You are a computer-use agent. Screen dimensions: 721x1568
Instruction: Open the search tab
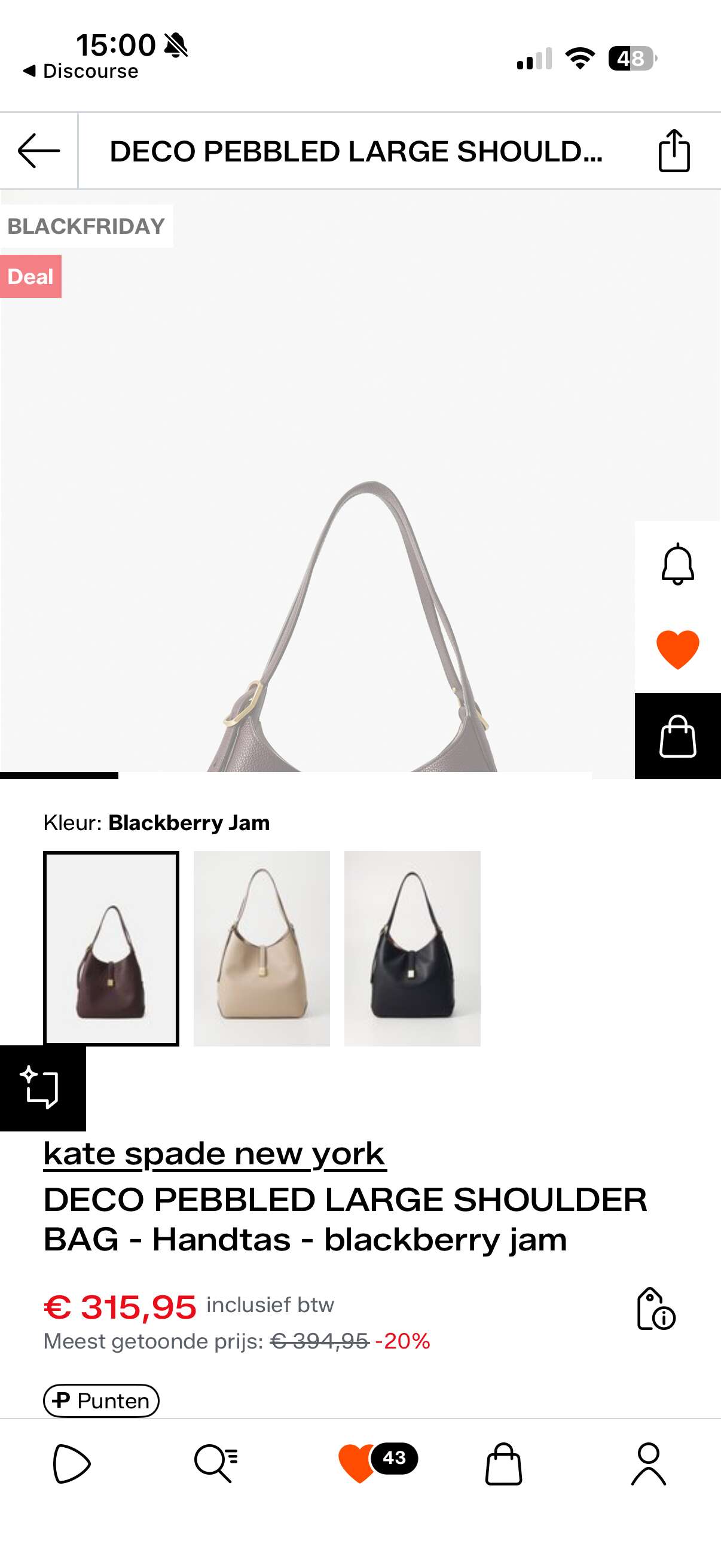click(x=215, y=1463)
